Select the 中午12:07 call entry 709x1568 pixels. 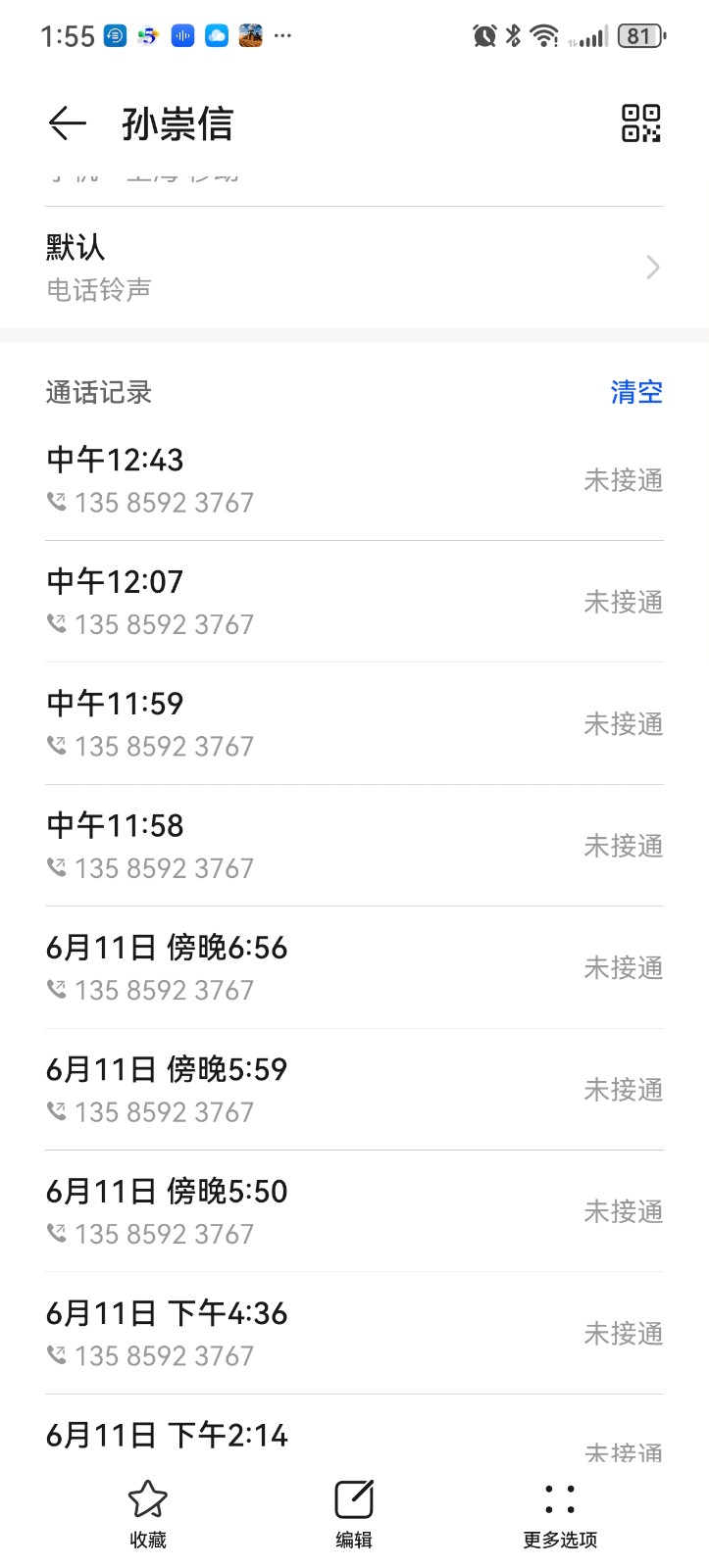[x=354, y=602]
